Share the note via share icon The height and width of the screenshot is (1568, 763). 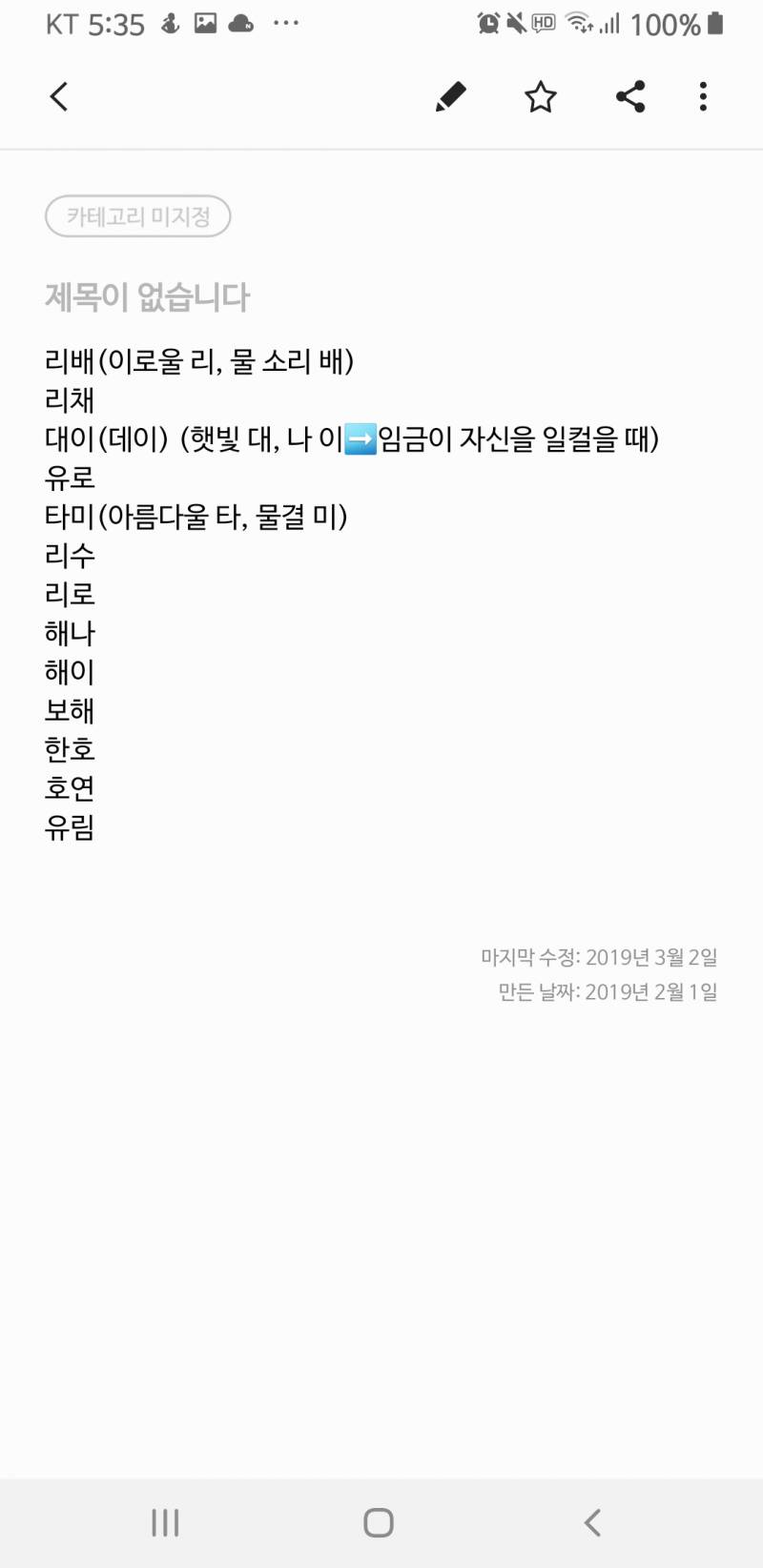(x=631, y=95)
